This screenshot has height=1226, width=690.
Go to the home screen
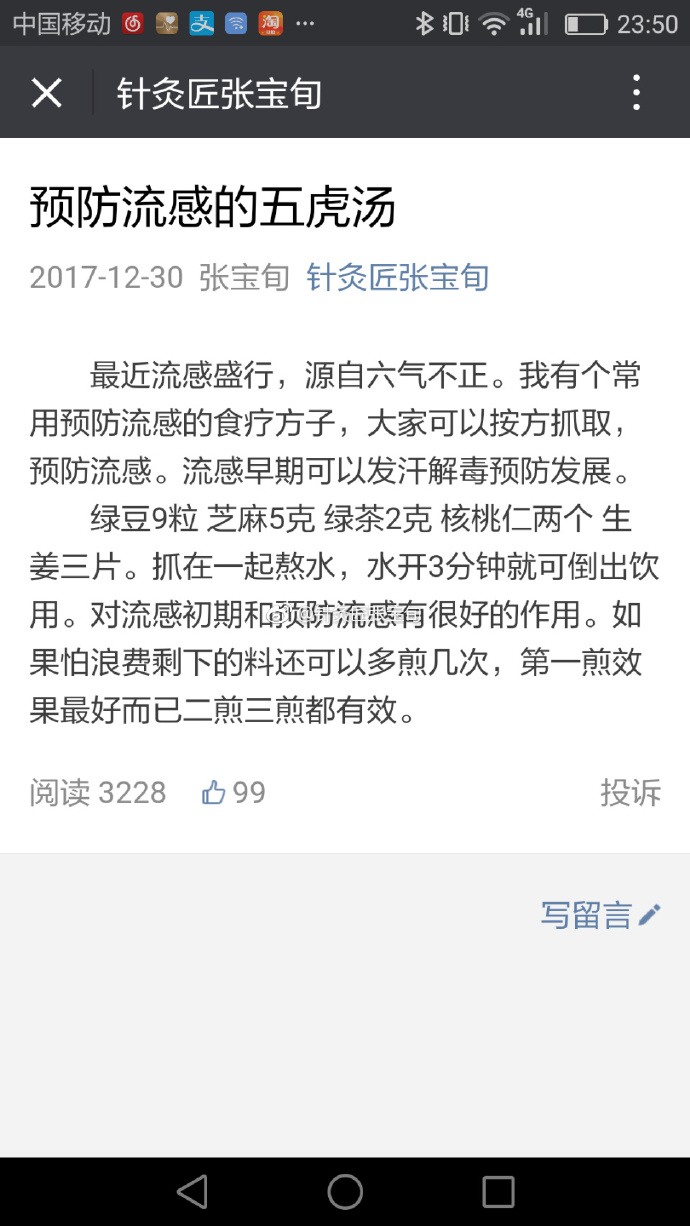click(345, 1191)
